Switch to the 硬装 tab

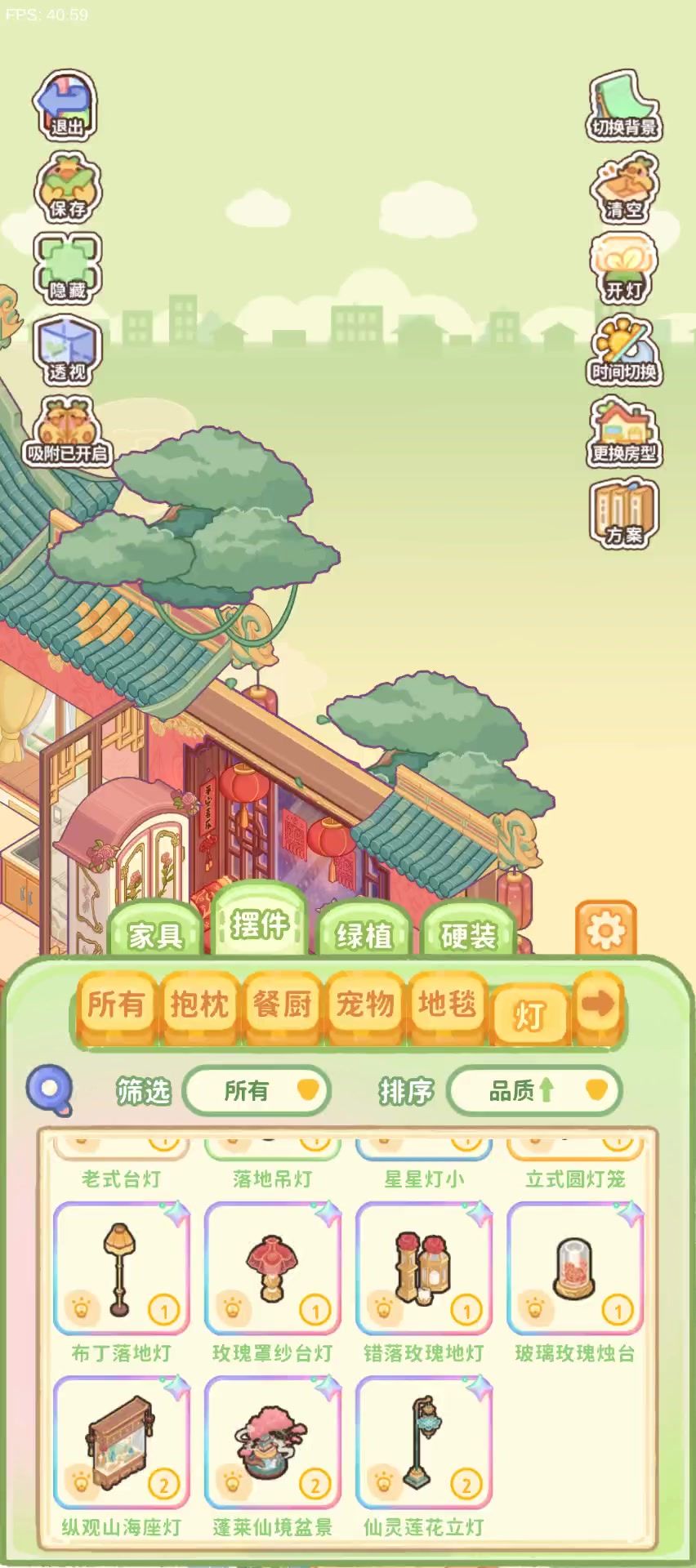(469, 933)
